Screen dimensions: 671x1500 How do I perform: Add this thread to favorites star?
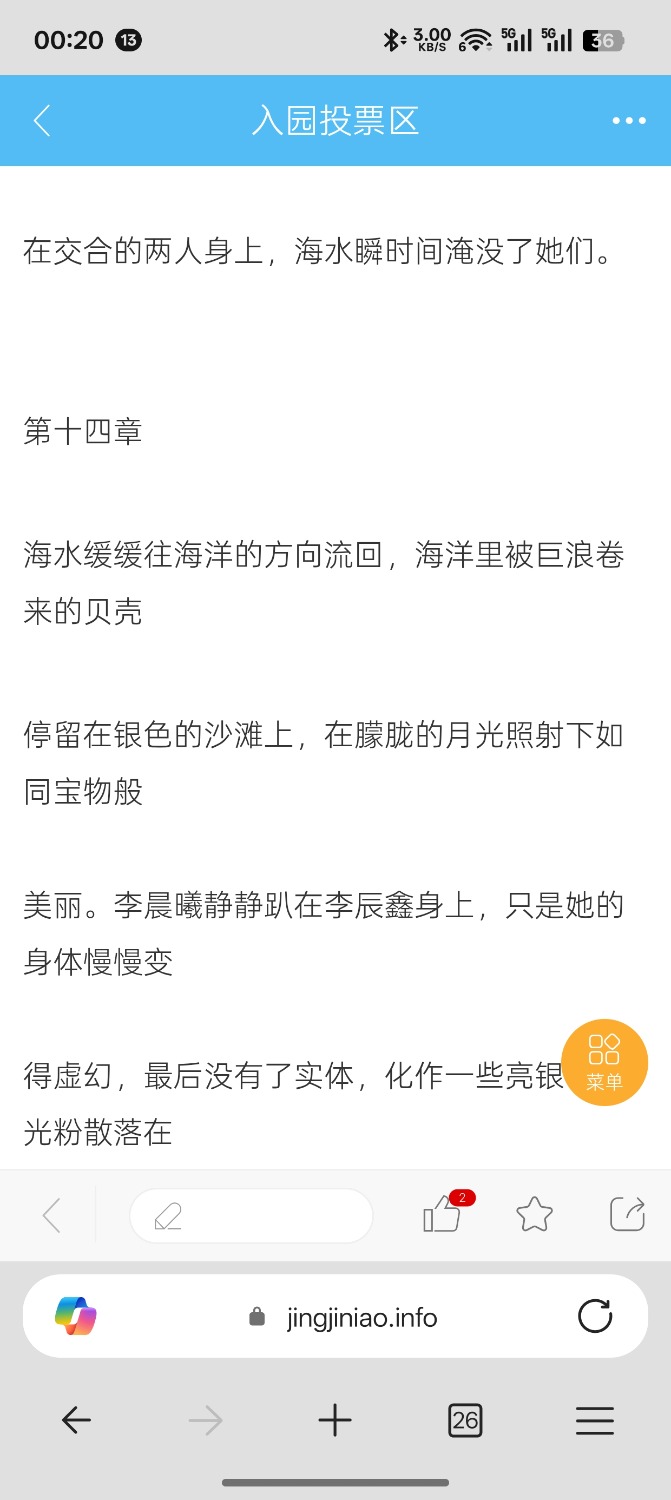point(534,1215)
